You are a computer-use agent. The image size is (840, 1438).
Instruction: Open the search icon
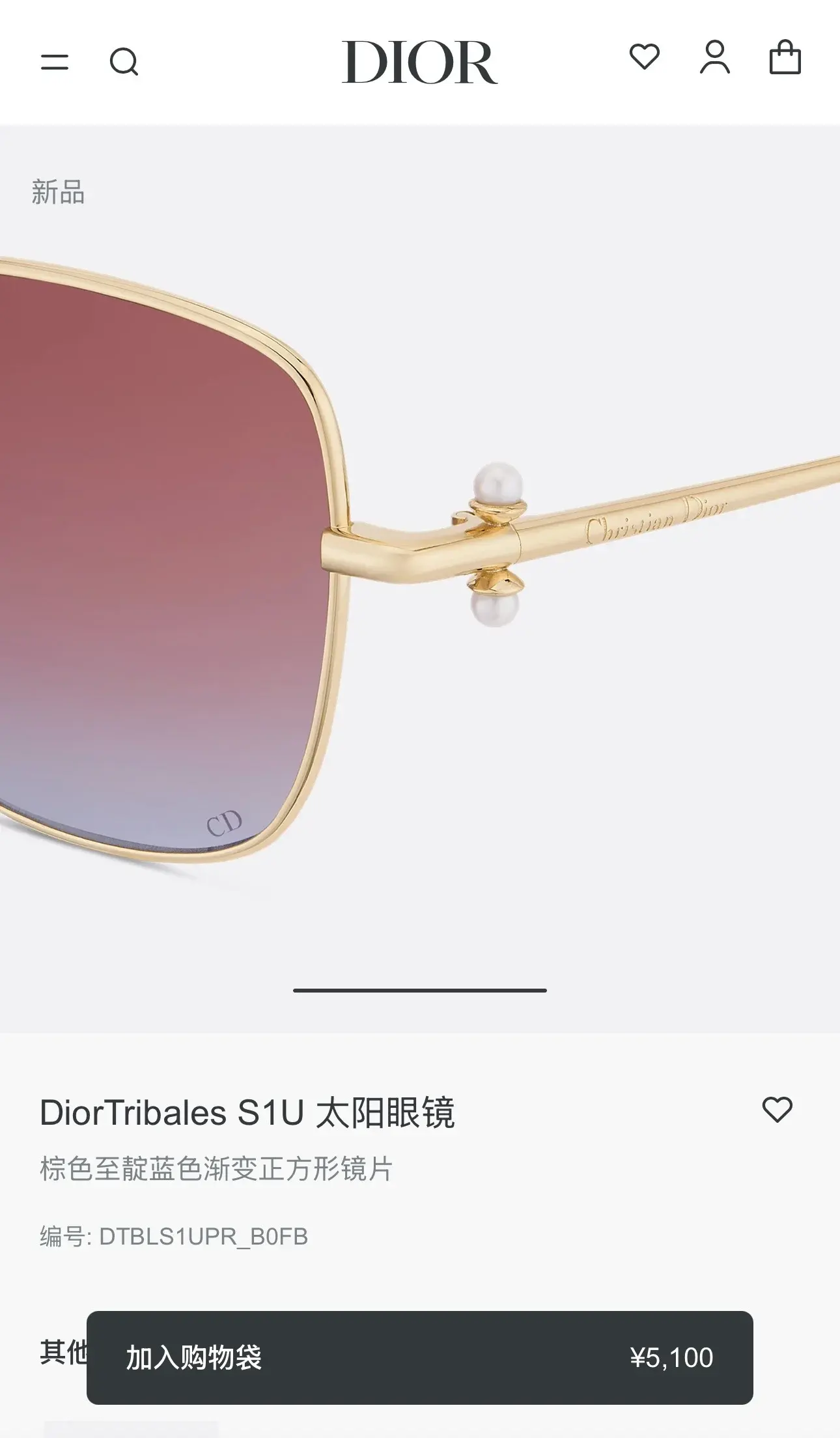(124, 62)
